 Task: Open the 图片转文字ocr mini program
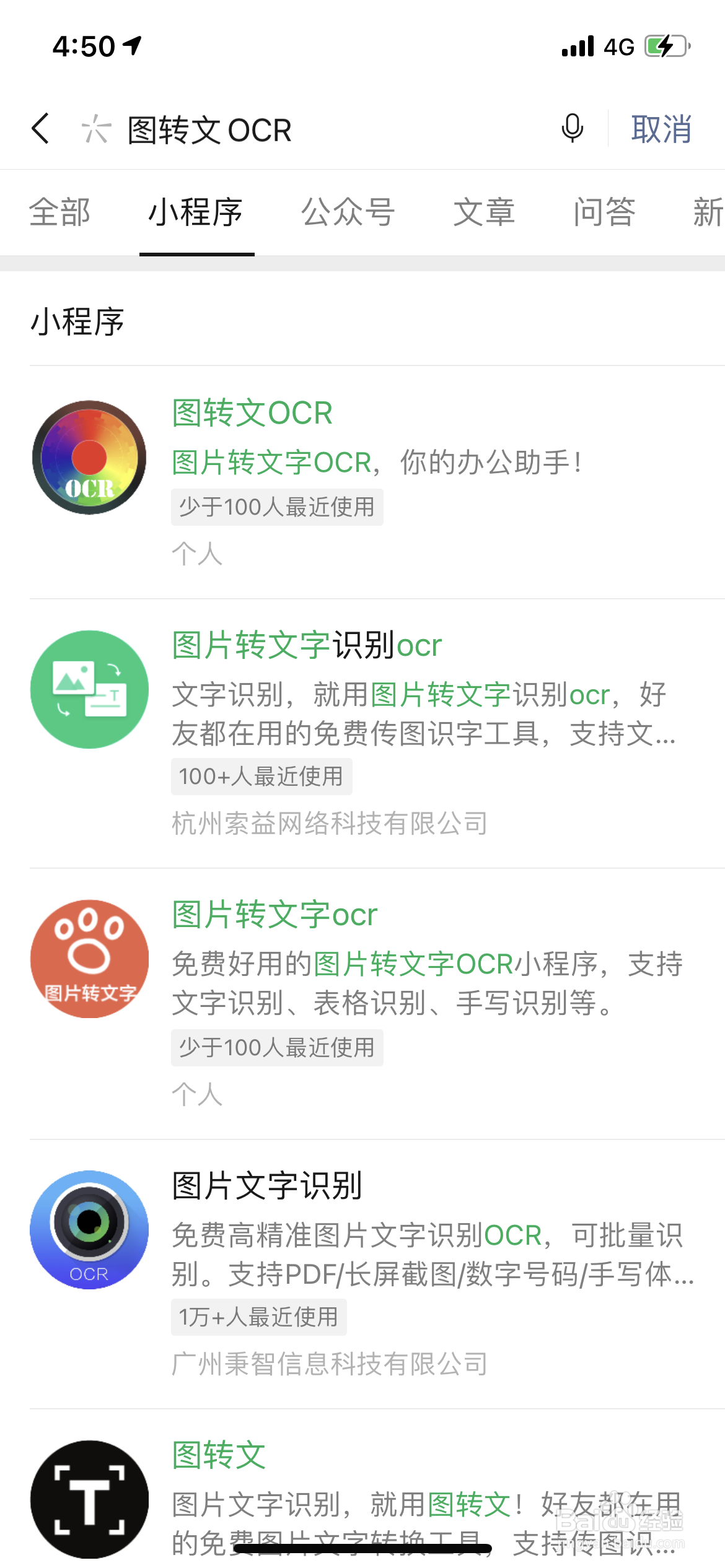tap(377, 1004)
